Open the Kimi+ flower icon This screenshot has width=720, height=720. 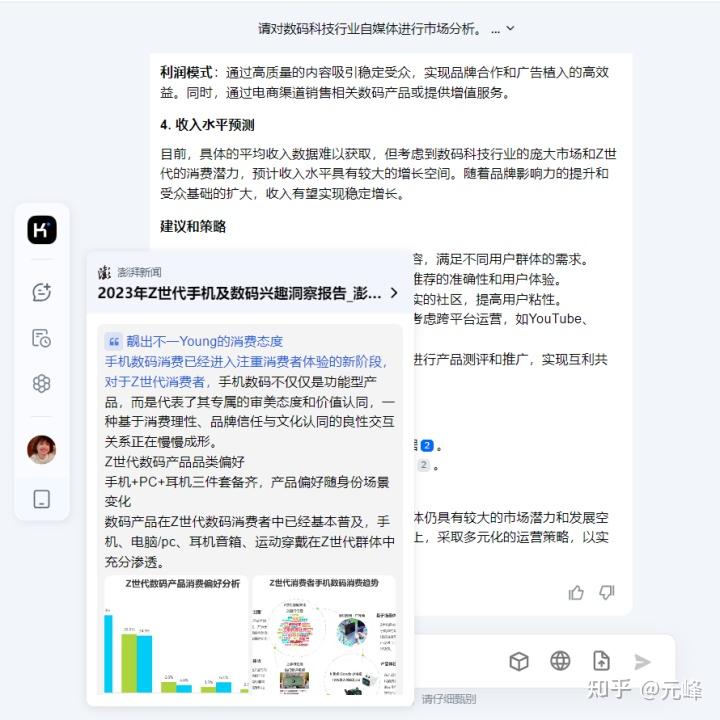(x=41, y=383)
